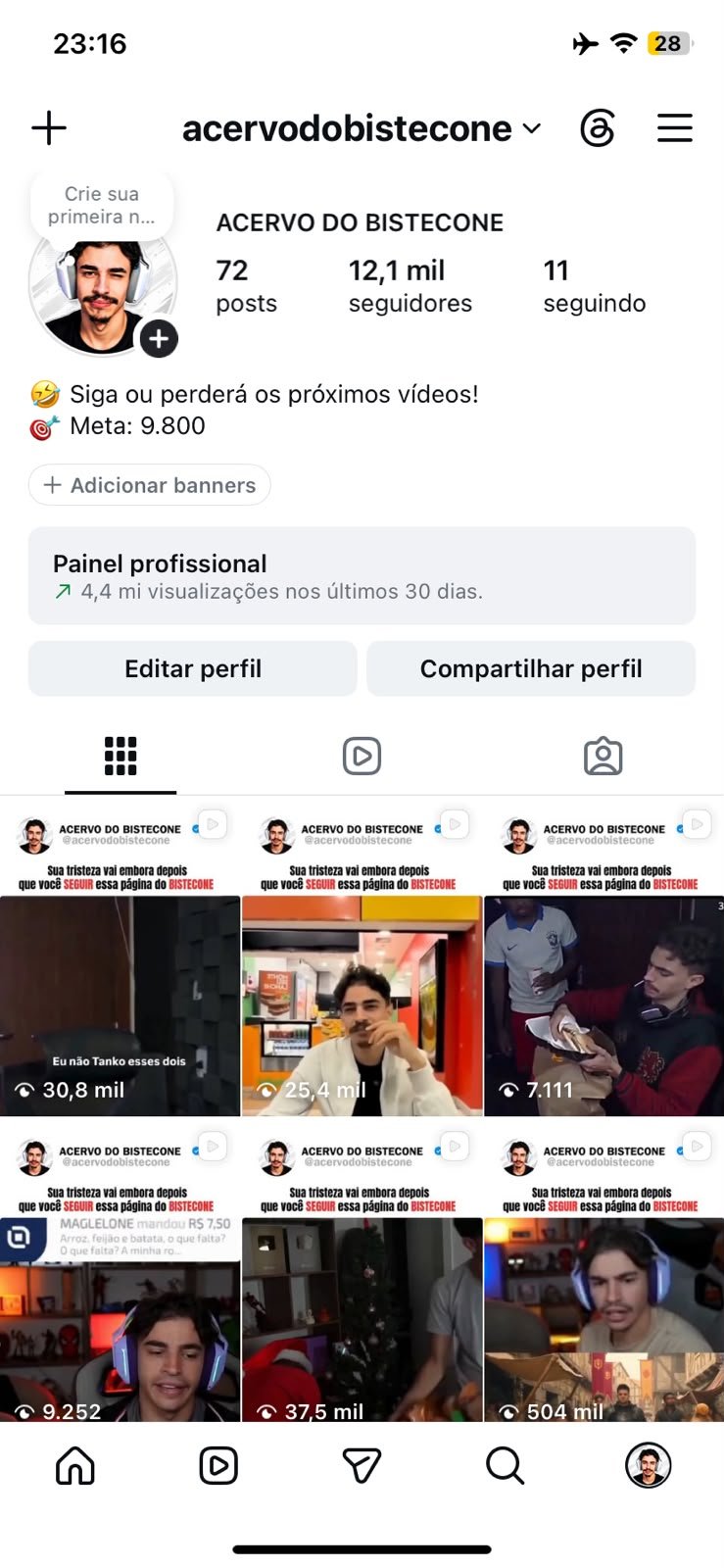
Task: Tap the Adicionar banners chip
Action: (x=150, y=485)
